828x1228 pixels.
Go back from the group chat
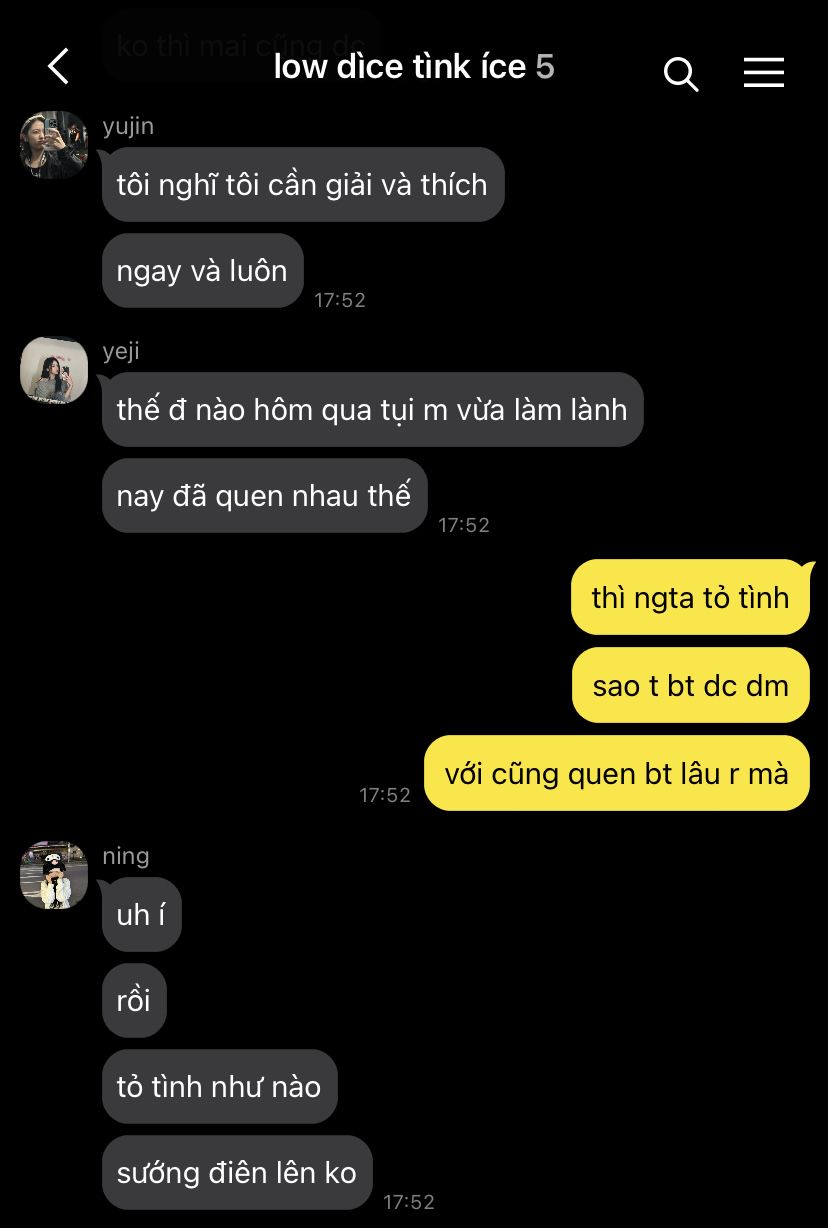coord(58,67)
